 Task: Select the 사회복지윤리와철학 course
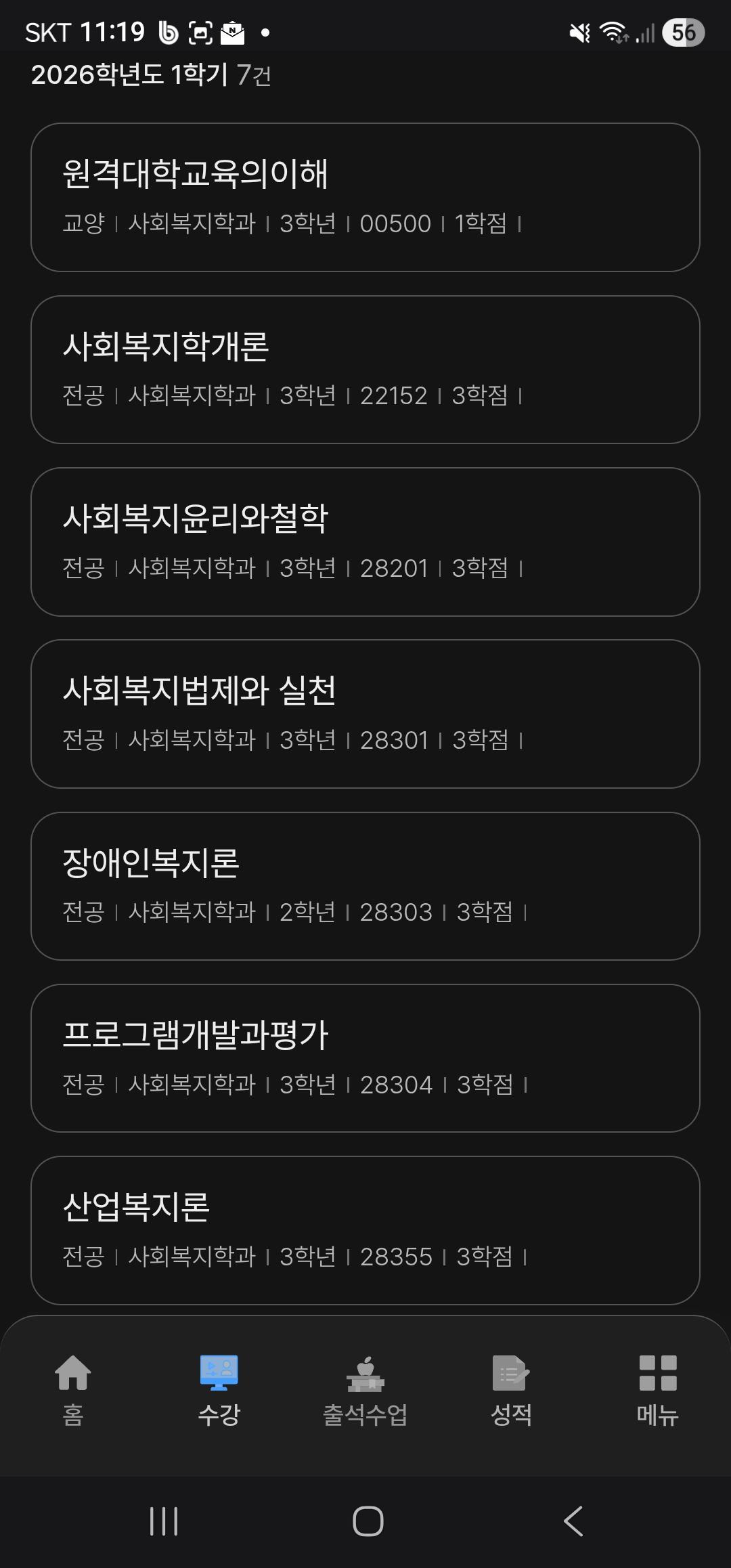(365, 540)
